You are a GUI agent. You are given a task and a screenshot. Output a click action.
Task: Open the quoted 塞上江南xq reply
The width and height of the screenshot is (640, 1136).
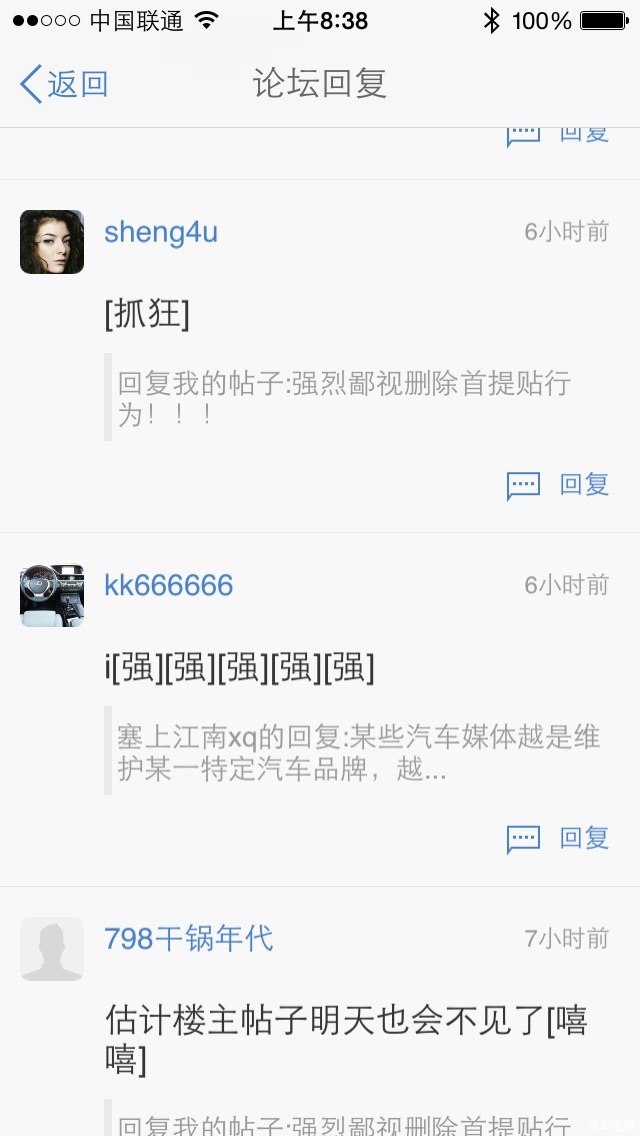pos(355,753)
